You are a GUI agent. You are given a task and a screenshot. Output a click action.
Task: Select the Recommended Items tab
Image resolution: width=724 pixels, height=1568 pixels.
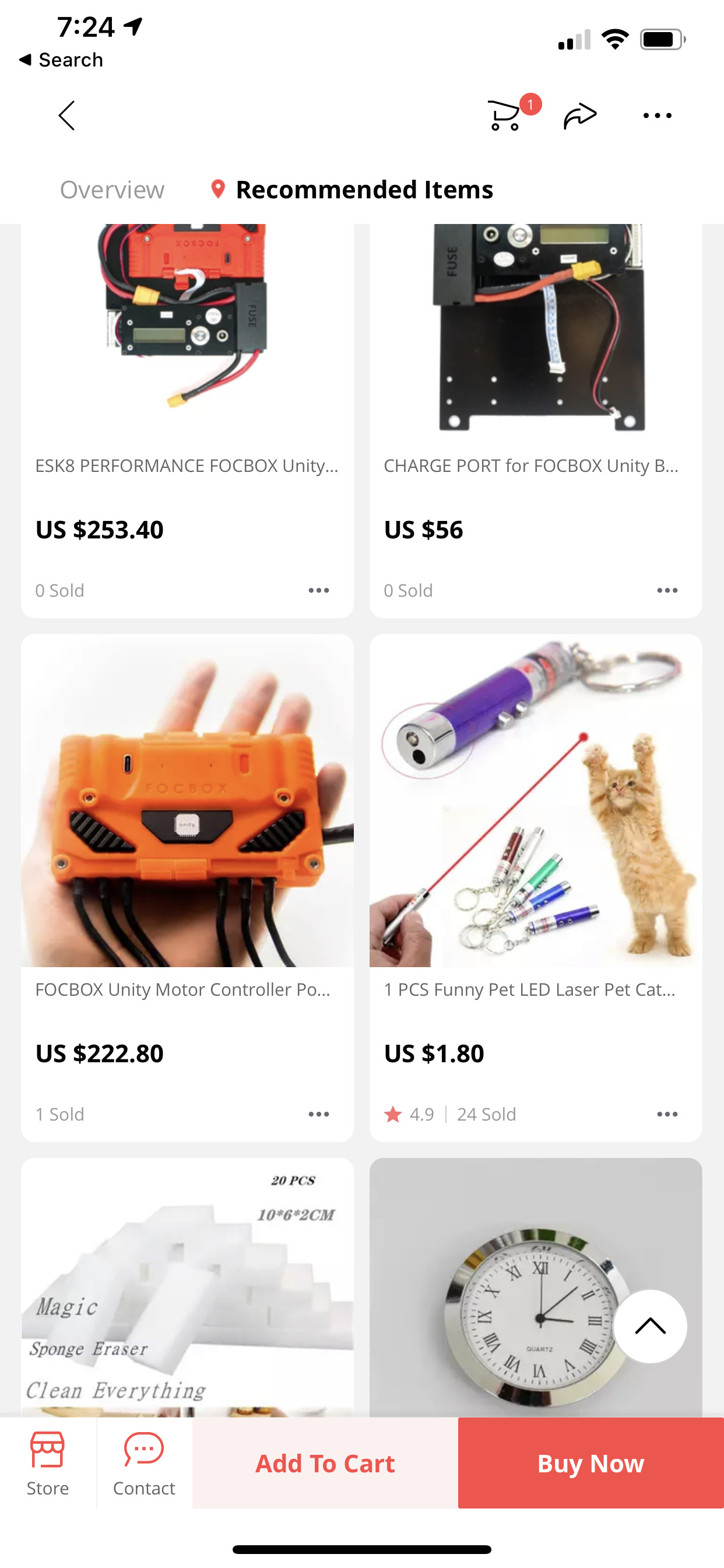(364, 190)
